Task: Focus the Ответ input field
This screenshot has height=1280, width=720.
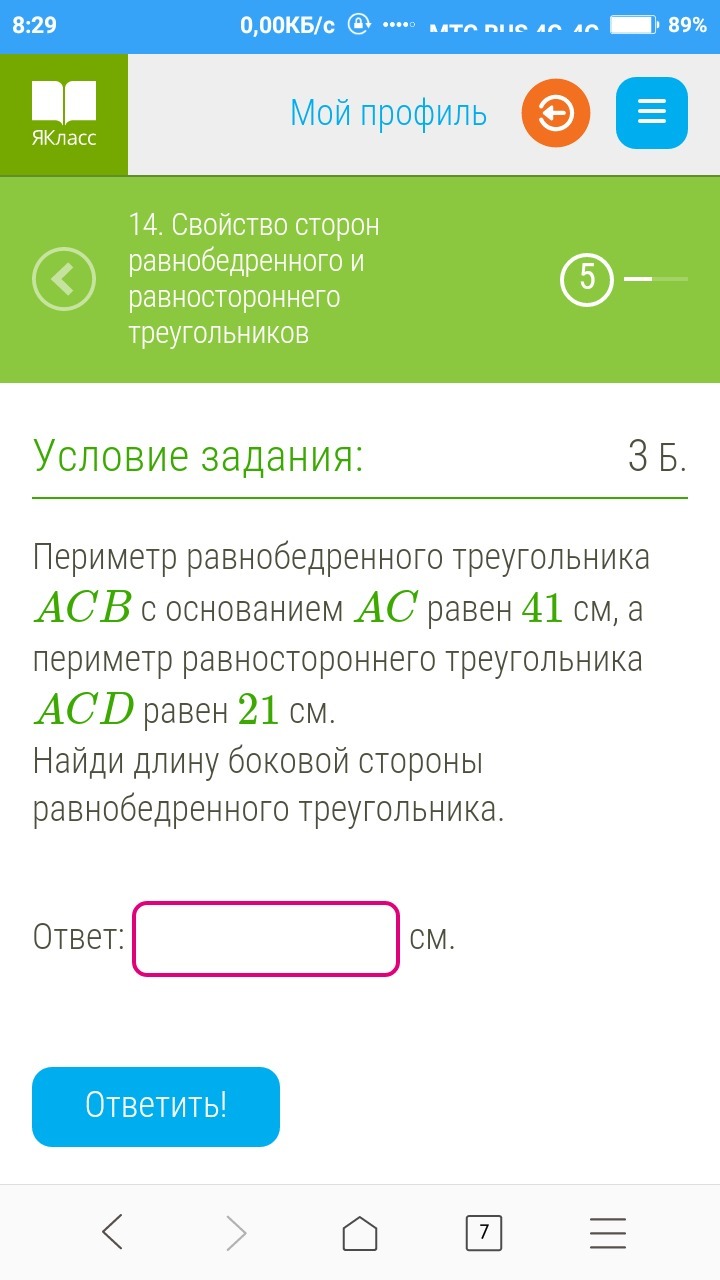Action: pyautogui.click(x=266, y=938)
